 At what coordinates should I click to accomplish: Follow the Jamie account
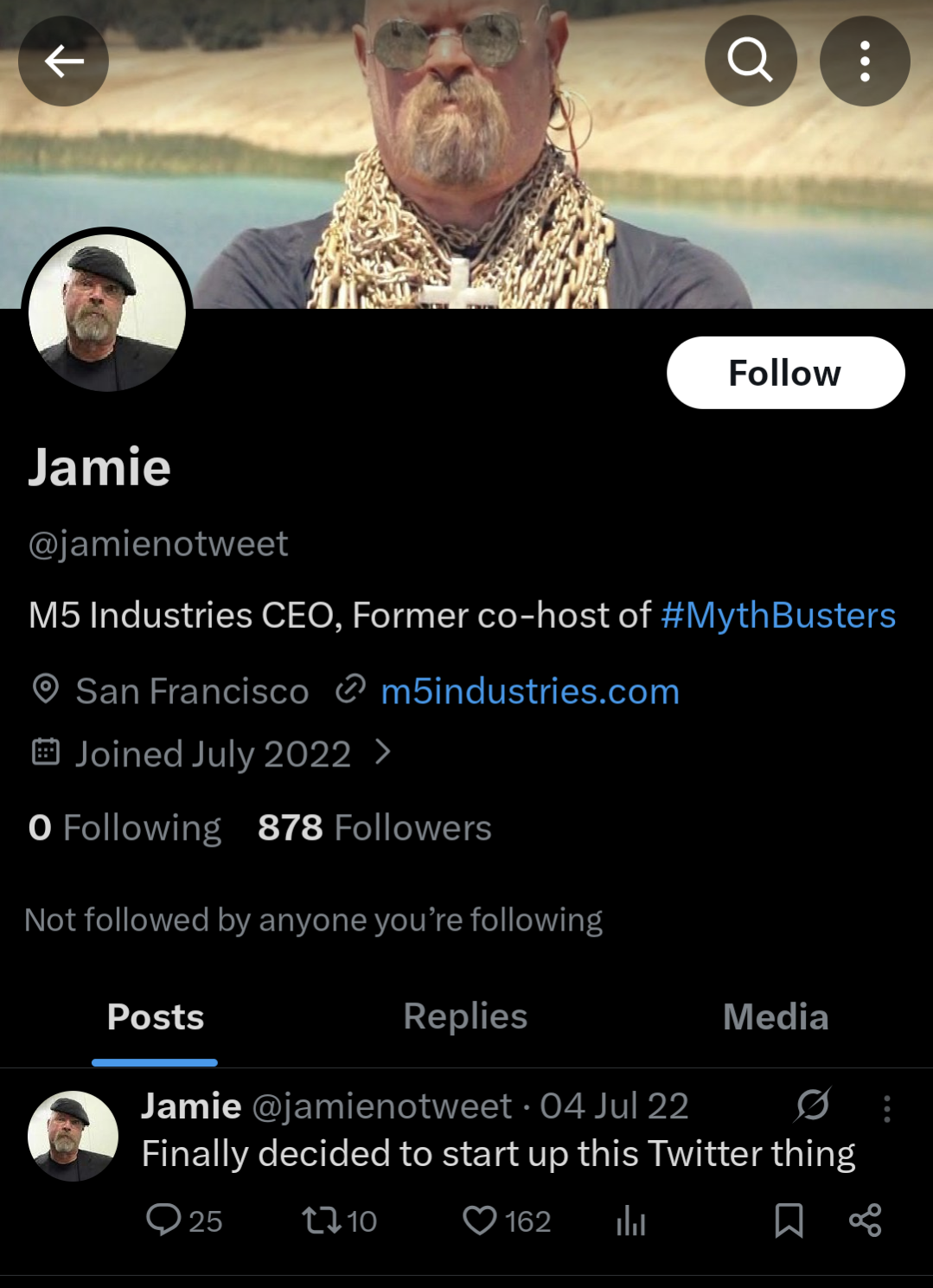click(x=785, y=373)
